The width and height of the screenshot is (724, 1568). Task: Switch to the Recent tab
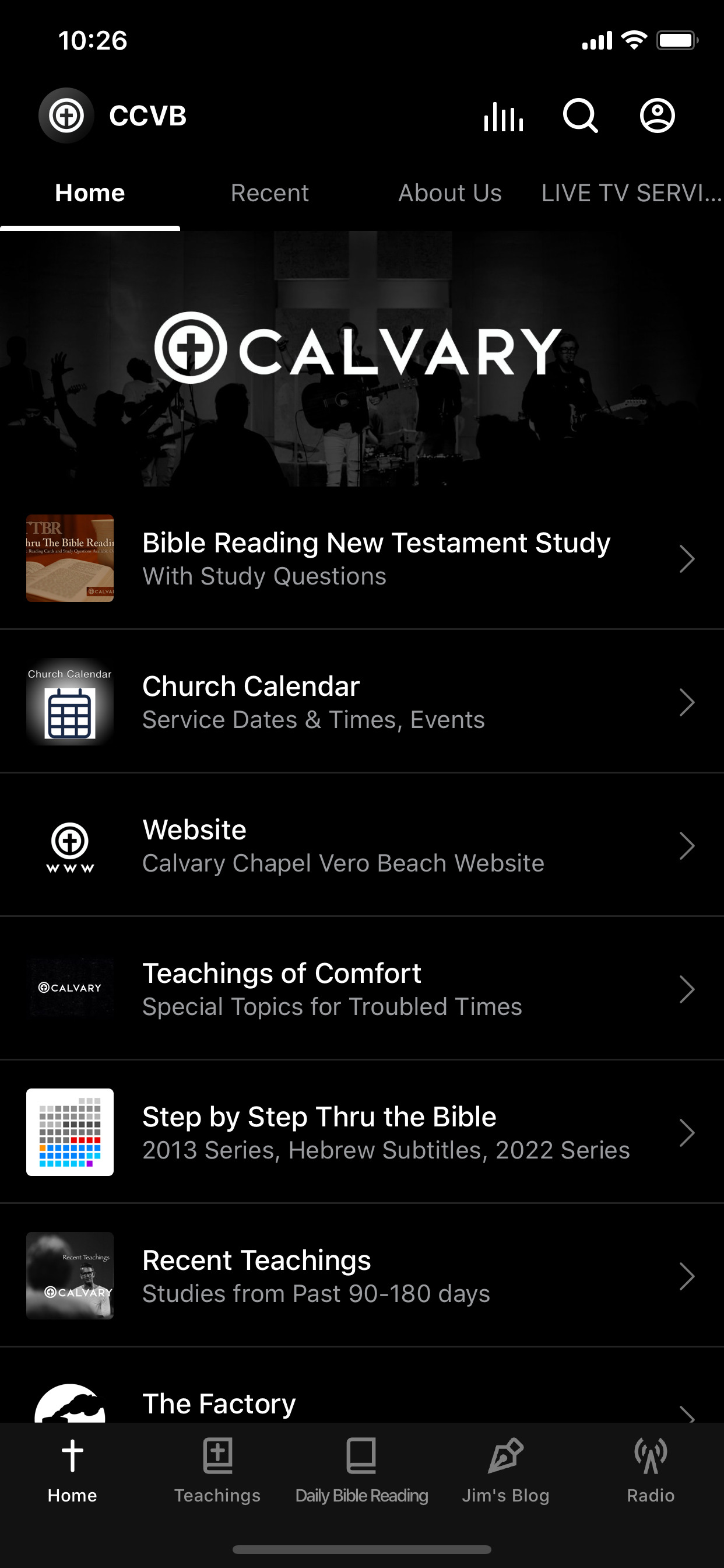[269, 193]
